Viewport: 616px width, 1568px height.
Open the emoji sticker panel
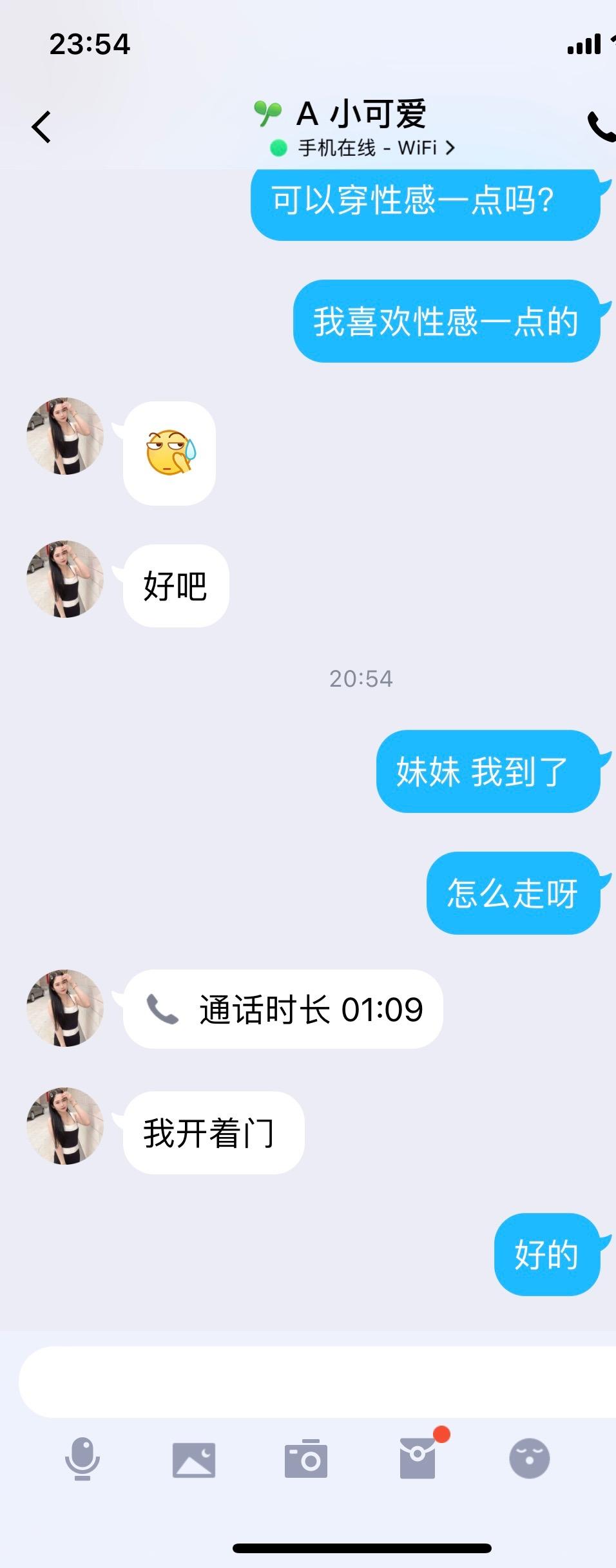tap(530, 1459)
